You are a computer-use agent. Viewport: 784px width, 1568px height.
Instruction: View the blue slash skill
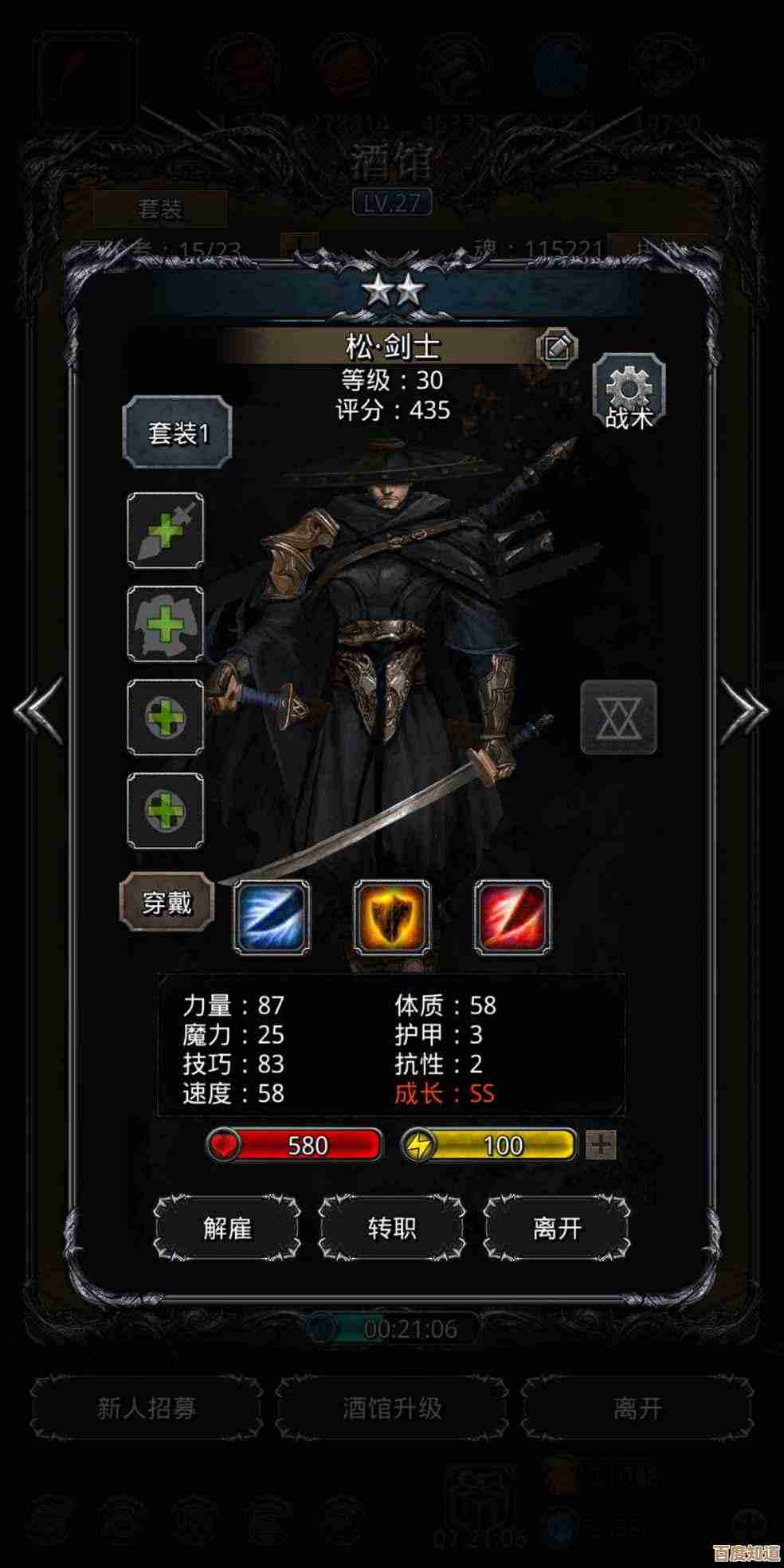pyautogui.click(x=272, y=918)
